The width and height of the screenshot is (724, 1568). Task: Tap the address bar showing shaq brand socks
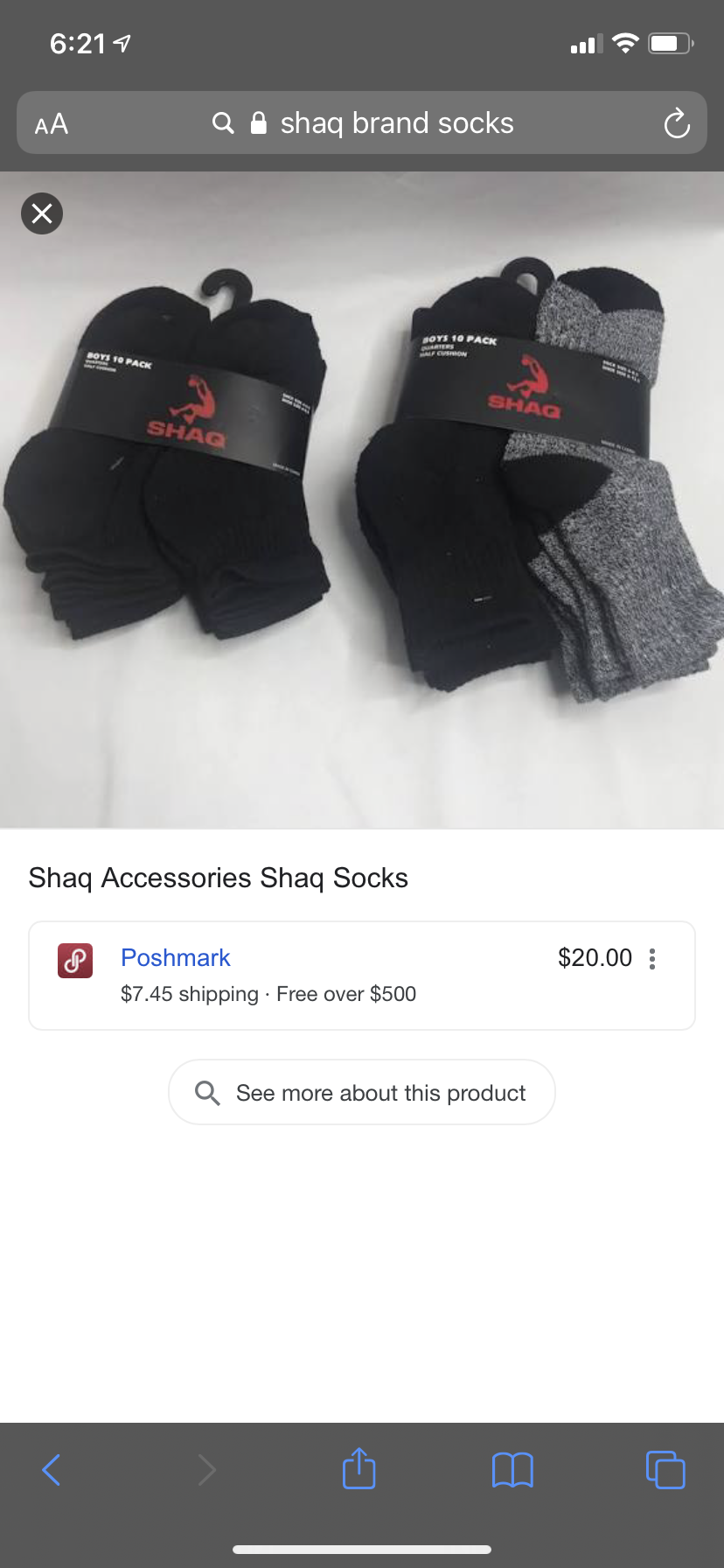coord(362,122)
